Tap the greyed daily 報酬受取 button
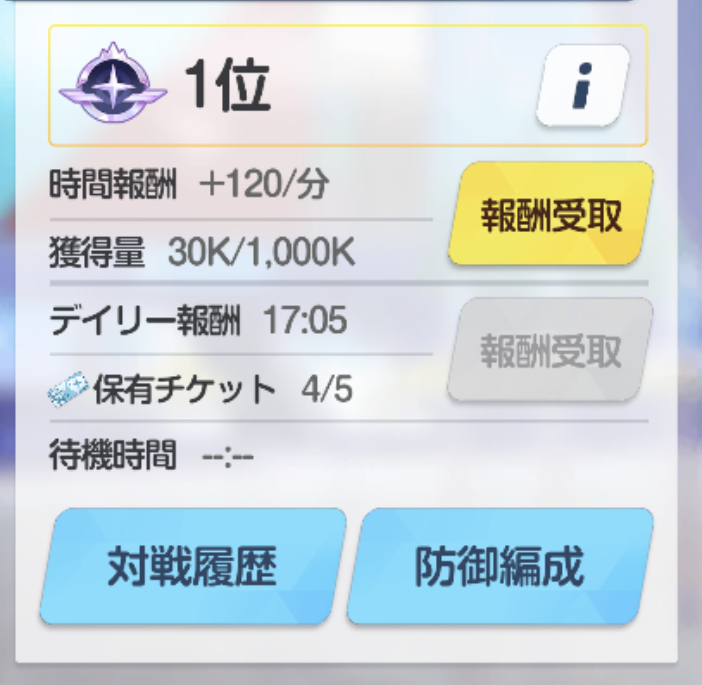Viewport: 702px width, 685px height. [551, 351]
